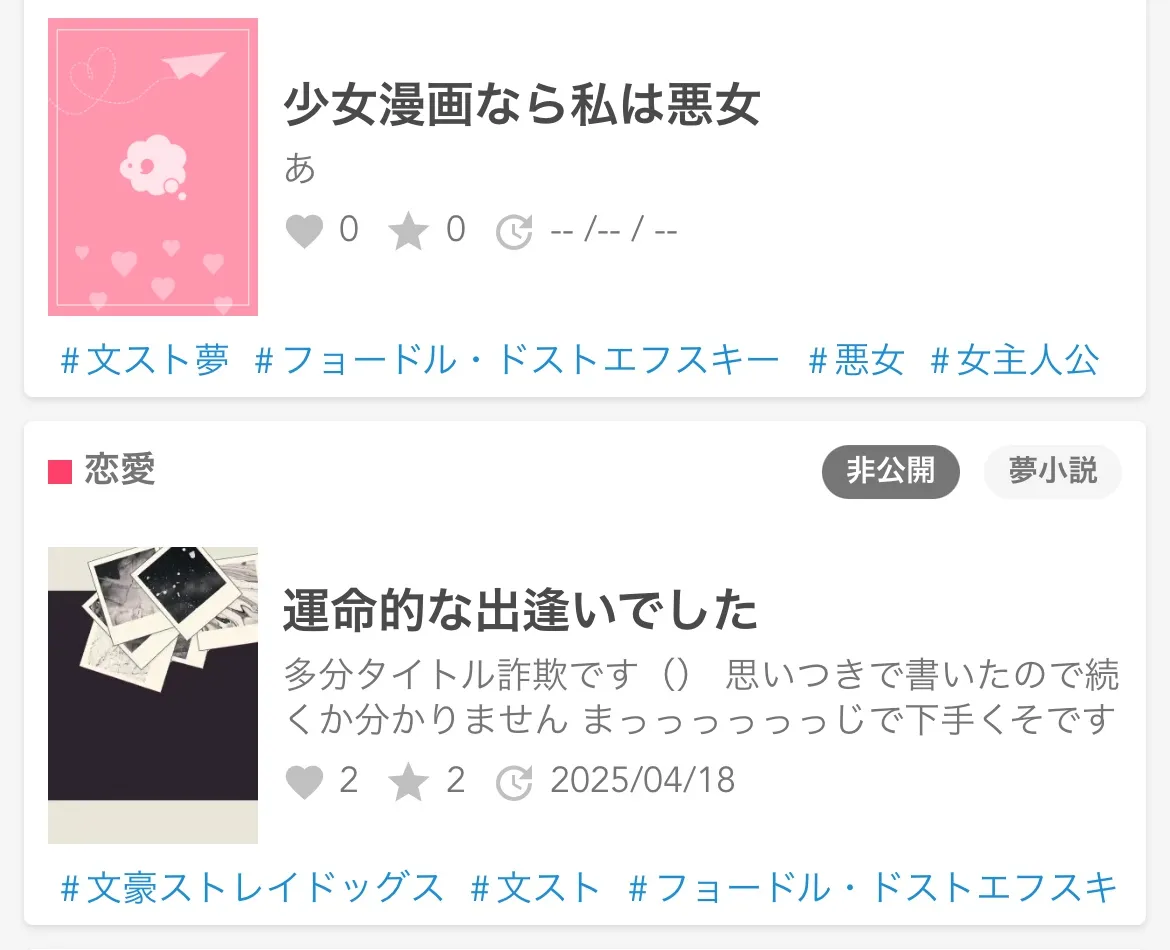Open the #文豪ストレイドッグス tag
Viewport: 1170px width, 950px height.
[x=252, y=887]
